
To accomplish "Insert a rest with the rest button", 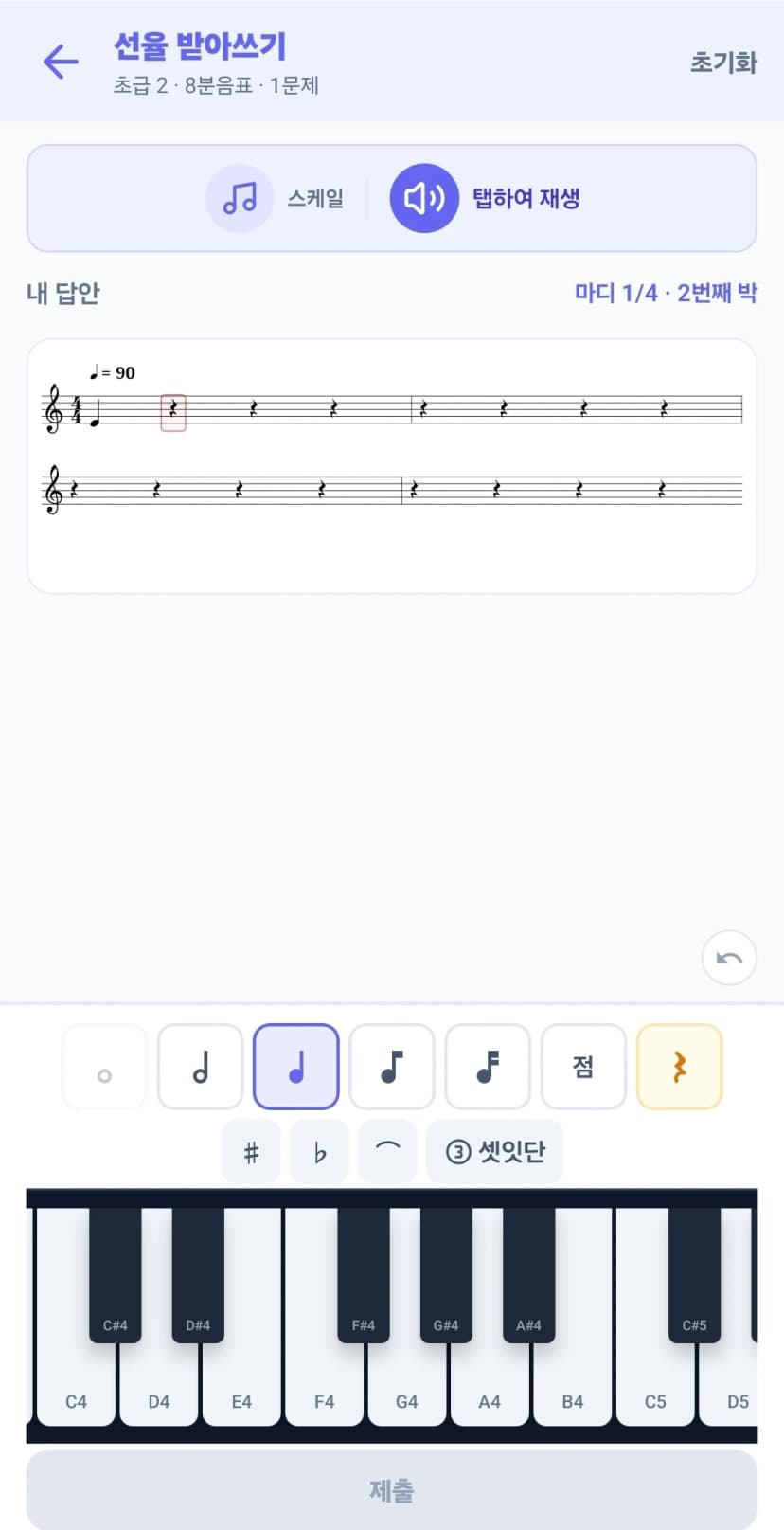I will pyautogui.click(x=679, y=1067).
